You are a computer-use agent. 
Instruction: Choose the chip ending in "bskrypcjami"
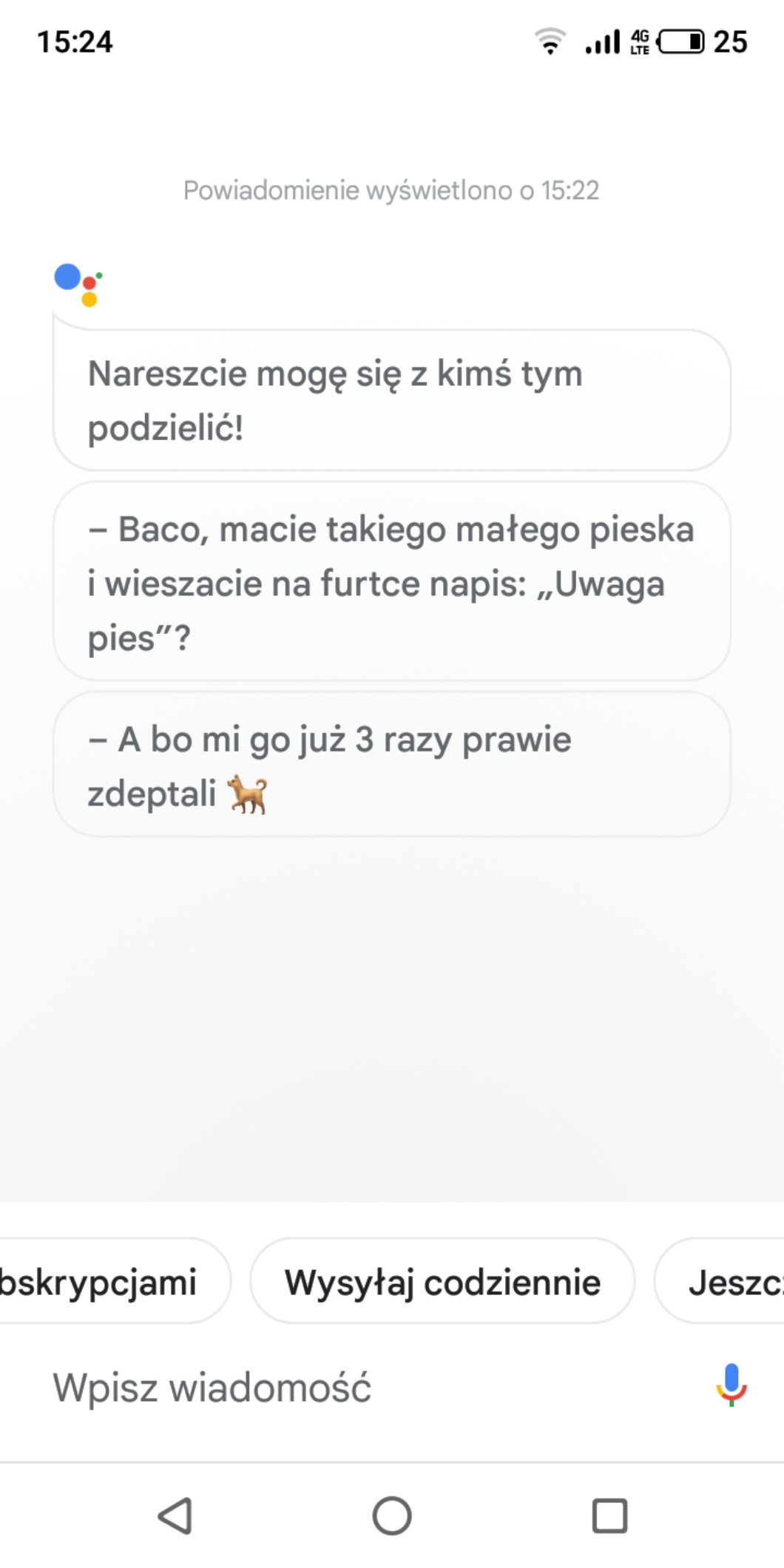pyautogui.click(x=104, y=1282)
